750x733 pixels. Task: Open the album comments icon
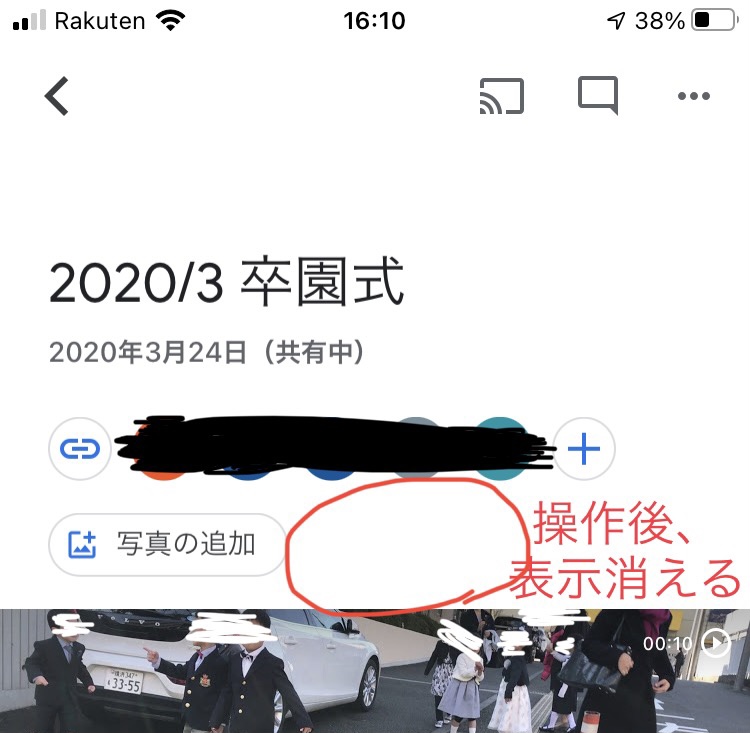tap(598, 96)
